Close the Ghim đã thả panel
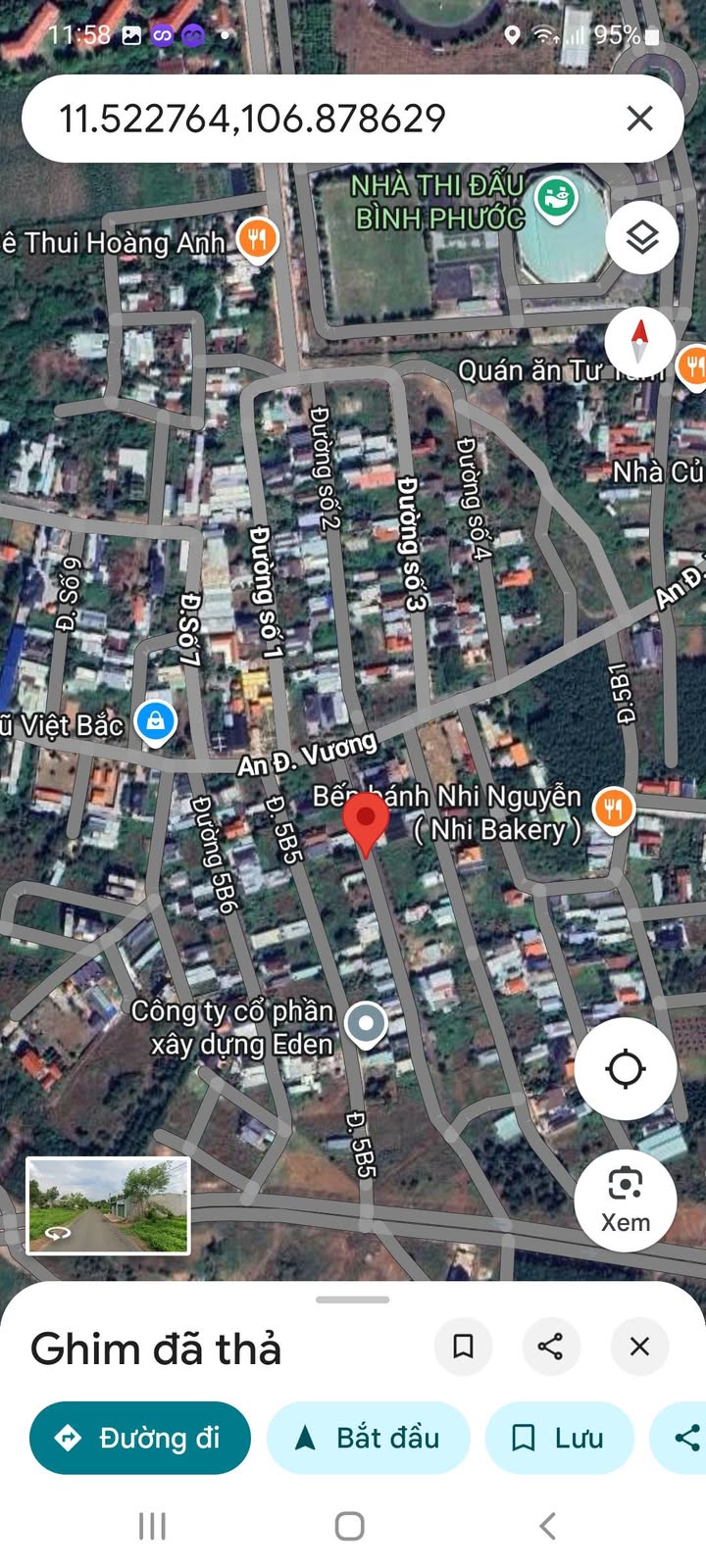Screen dimensions: 706x1568 (639, 1347)
